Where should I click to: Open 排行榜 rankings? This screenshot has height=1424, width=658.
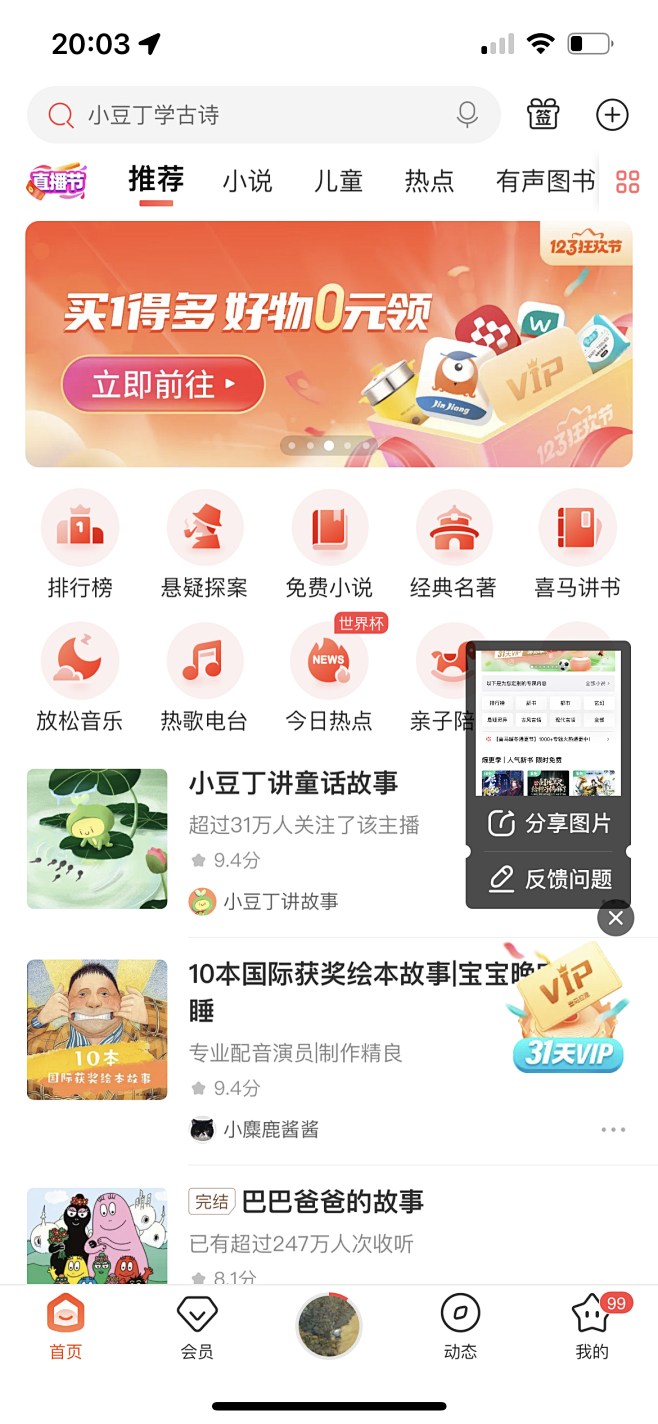(80, 544)
